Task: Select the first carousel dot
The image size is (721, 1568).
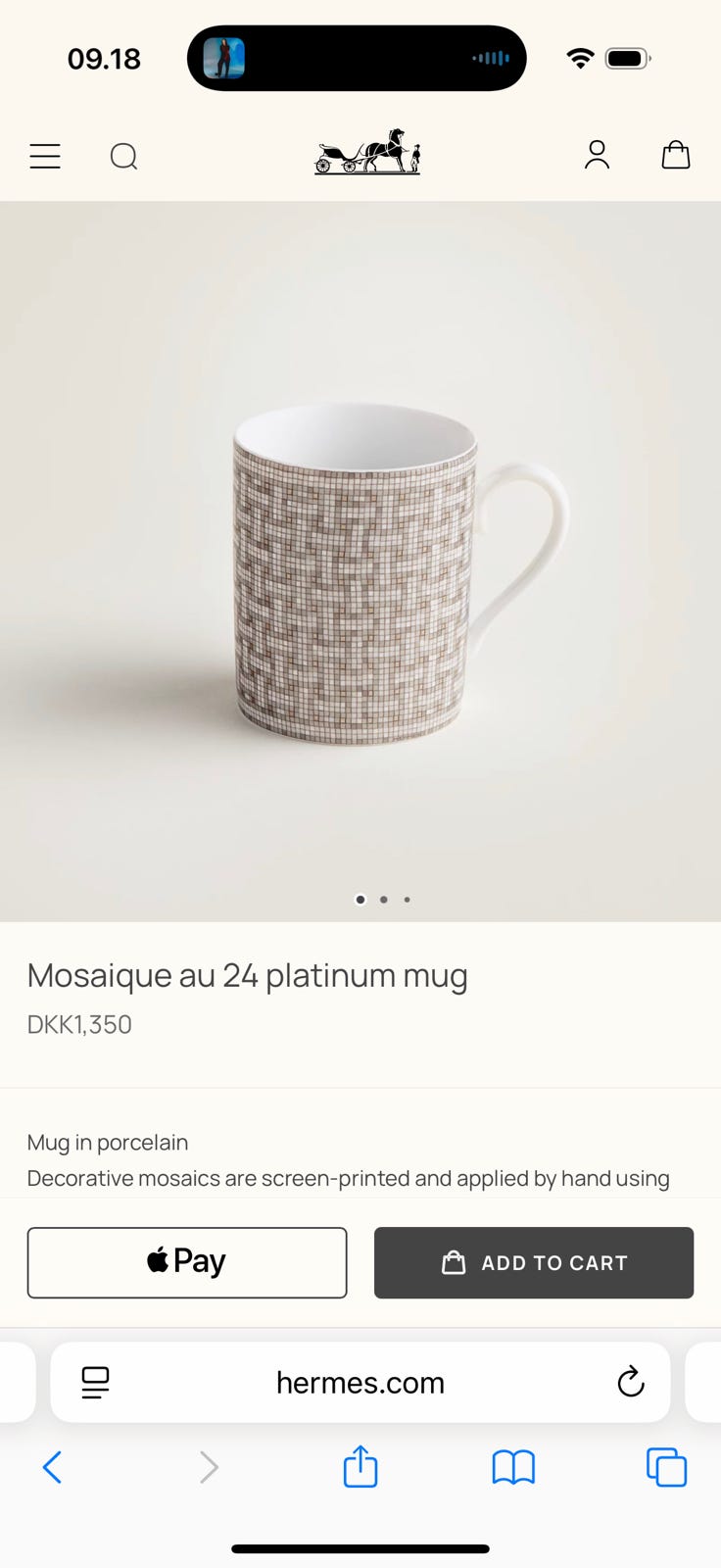Action: pyautogui.click(x=360, y=899)
